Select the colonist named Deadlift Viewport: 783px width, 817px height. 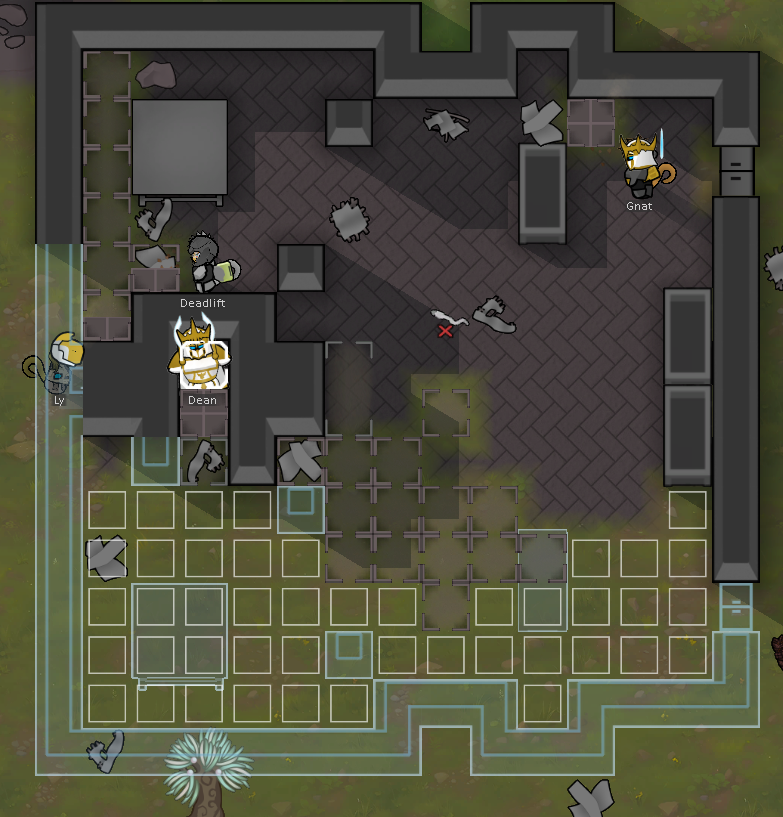pyautogui.click(x=206, y=263)
